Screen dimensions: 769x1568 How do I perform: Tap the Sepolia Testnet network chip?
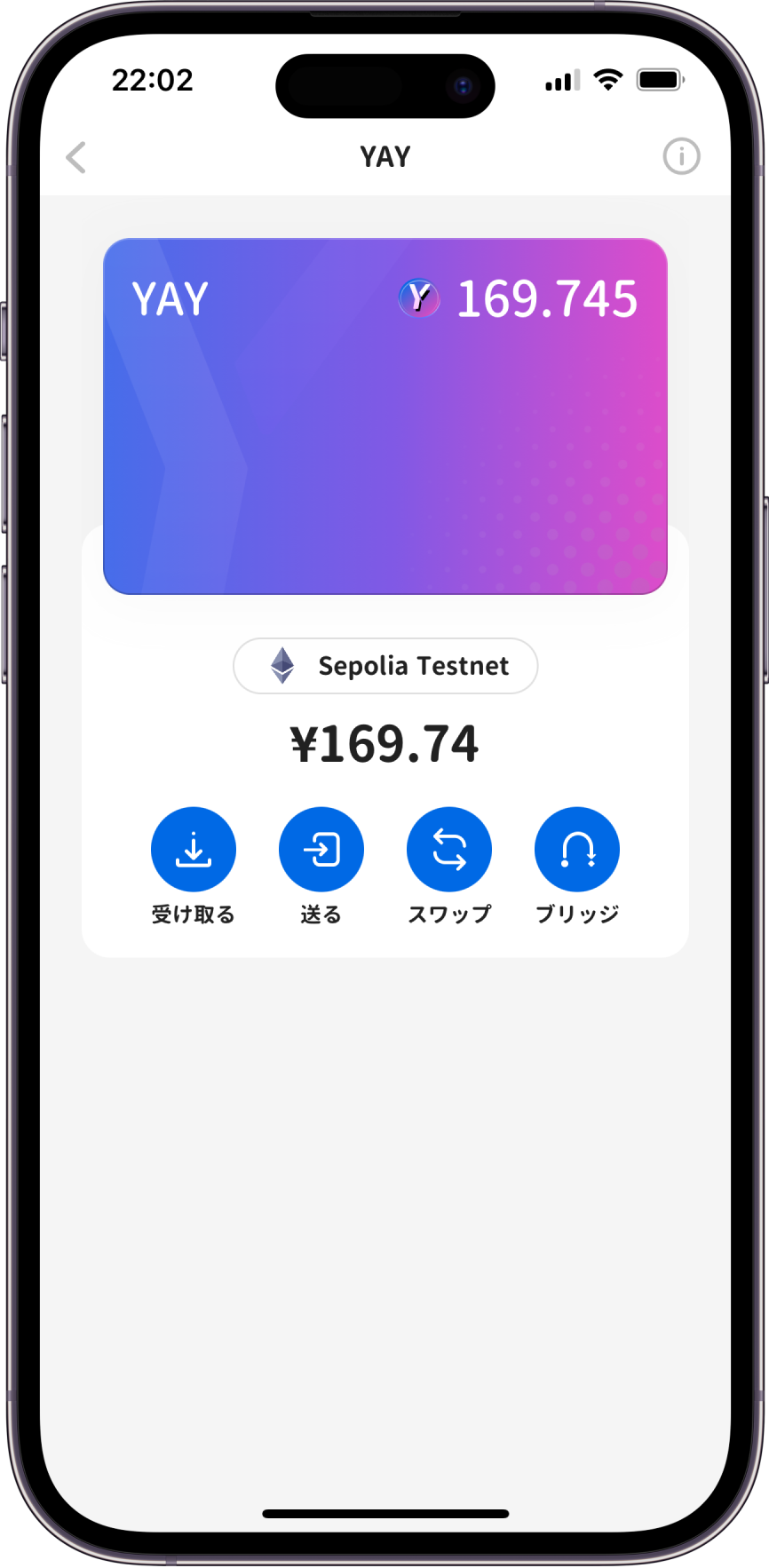[x=385, y=666]
